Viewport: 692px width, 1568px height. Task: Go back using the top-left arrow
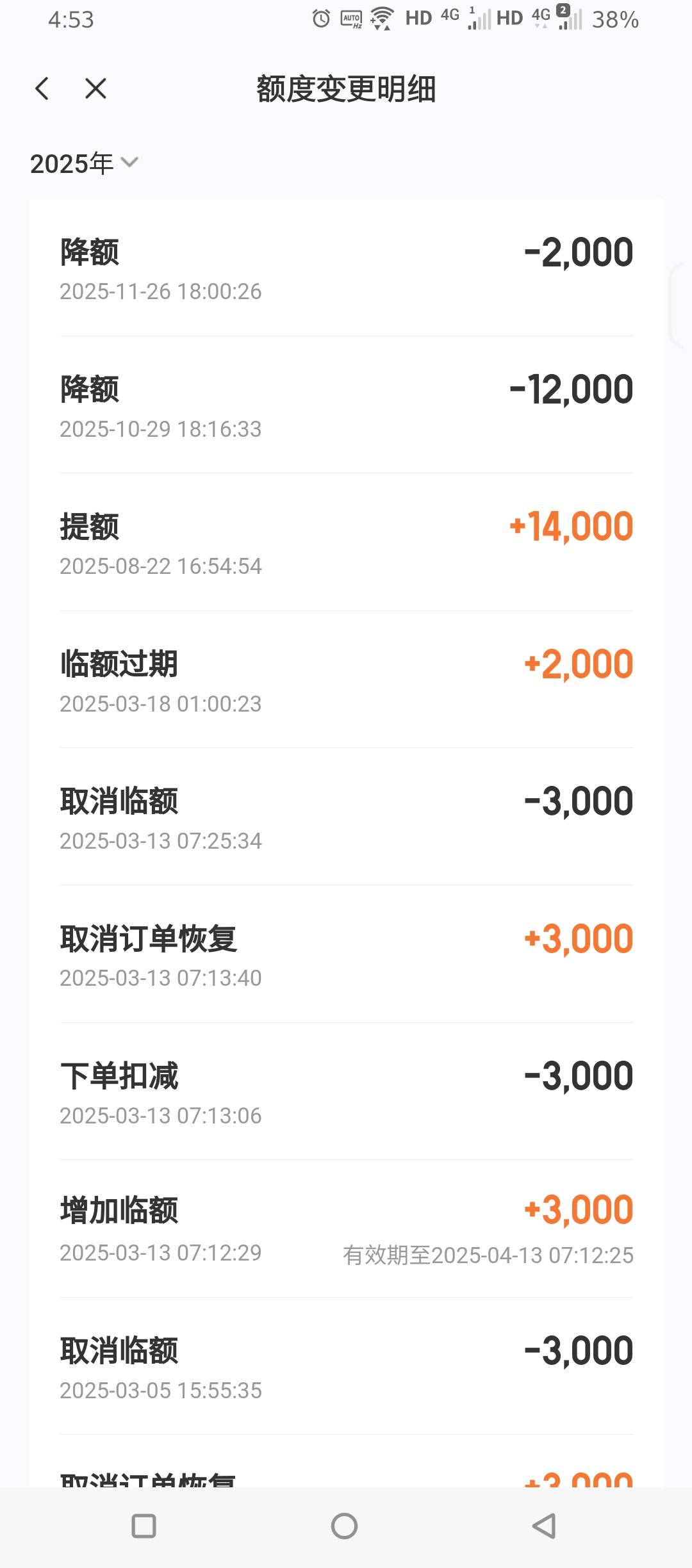click(x=42, y=88)
